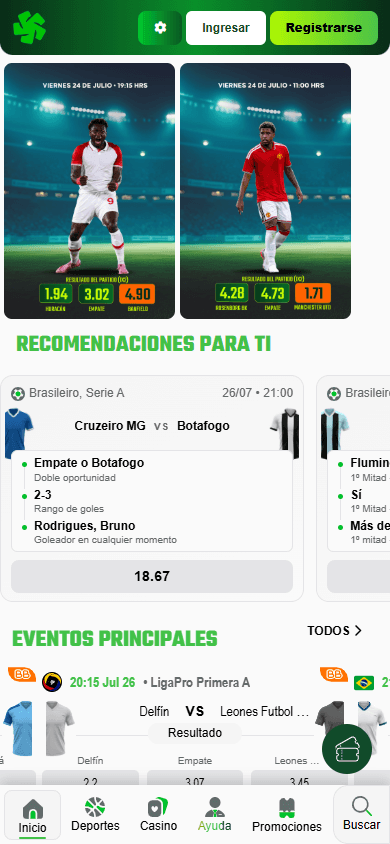Open the floating bet slip button

(x=347, y=749)
